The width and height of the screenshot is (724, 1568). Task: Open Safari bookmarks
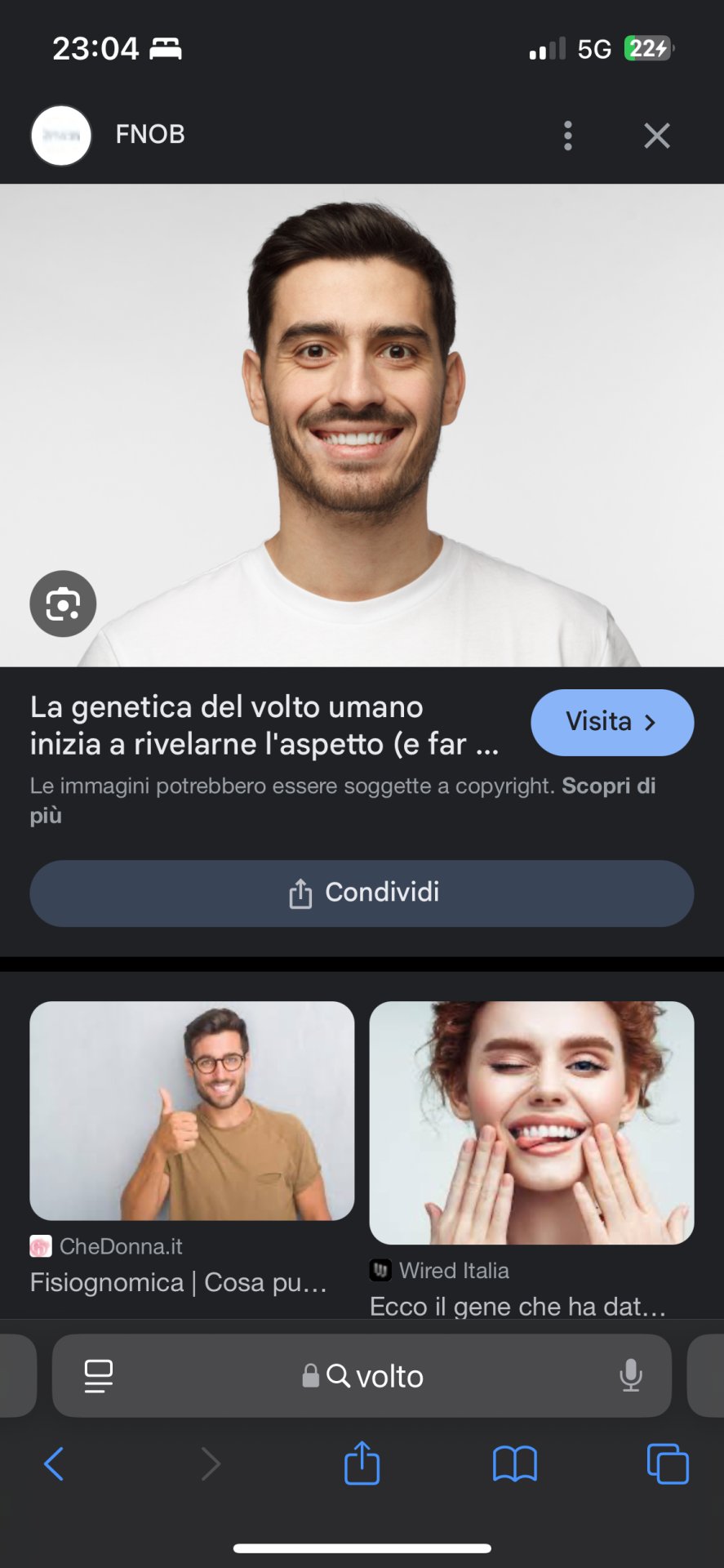click(514, 1463)
